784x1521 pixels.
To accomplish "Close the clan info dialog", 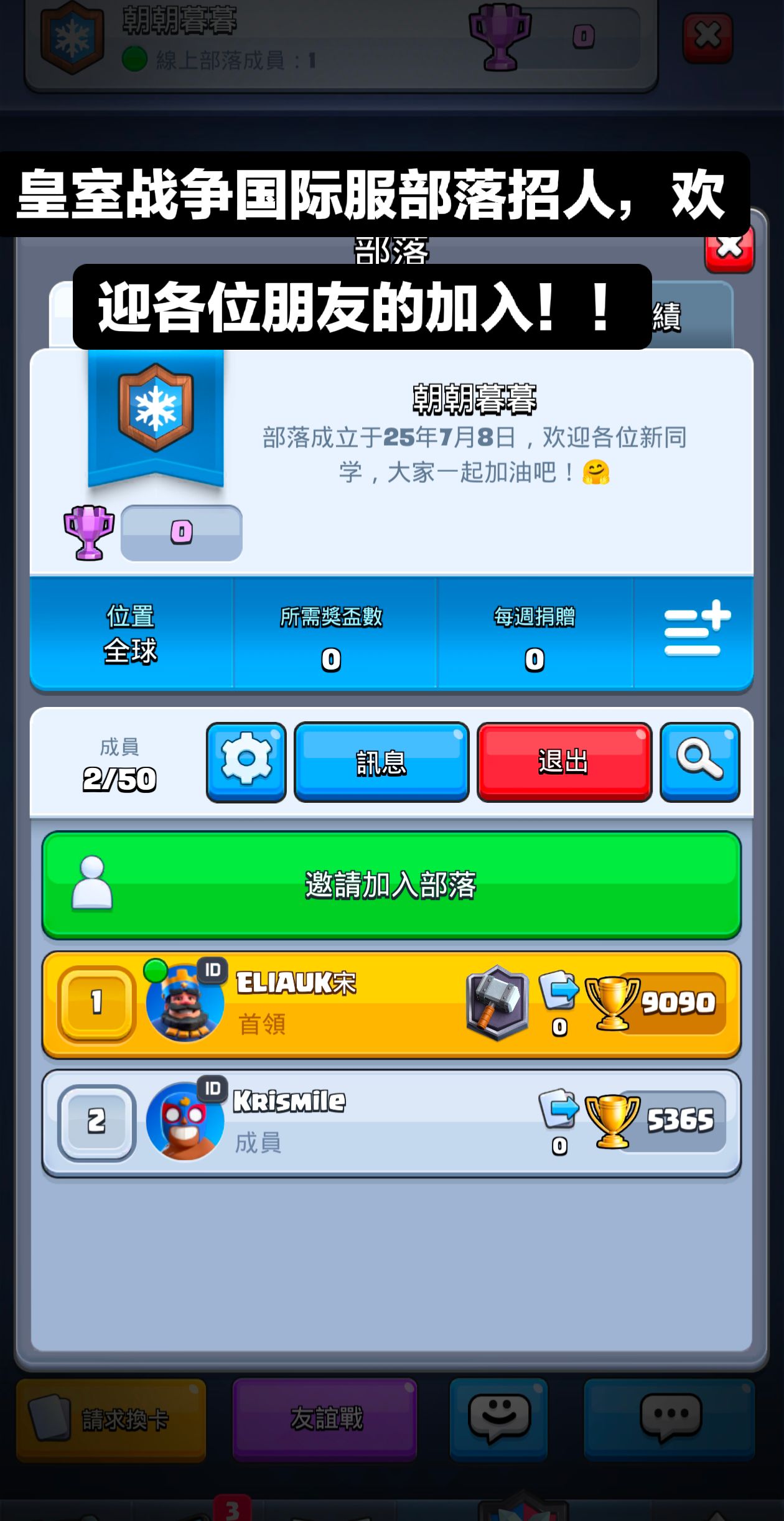I will 729,250.
